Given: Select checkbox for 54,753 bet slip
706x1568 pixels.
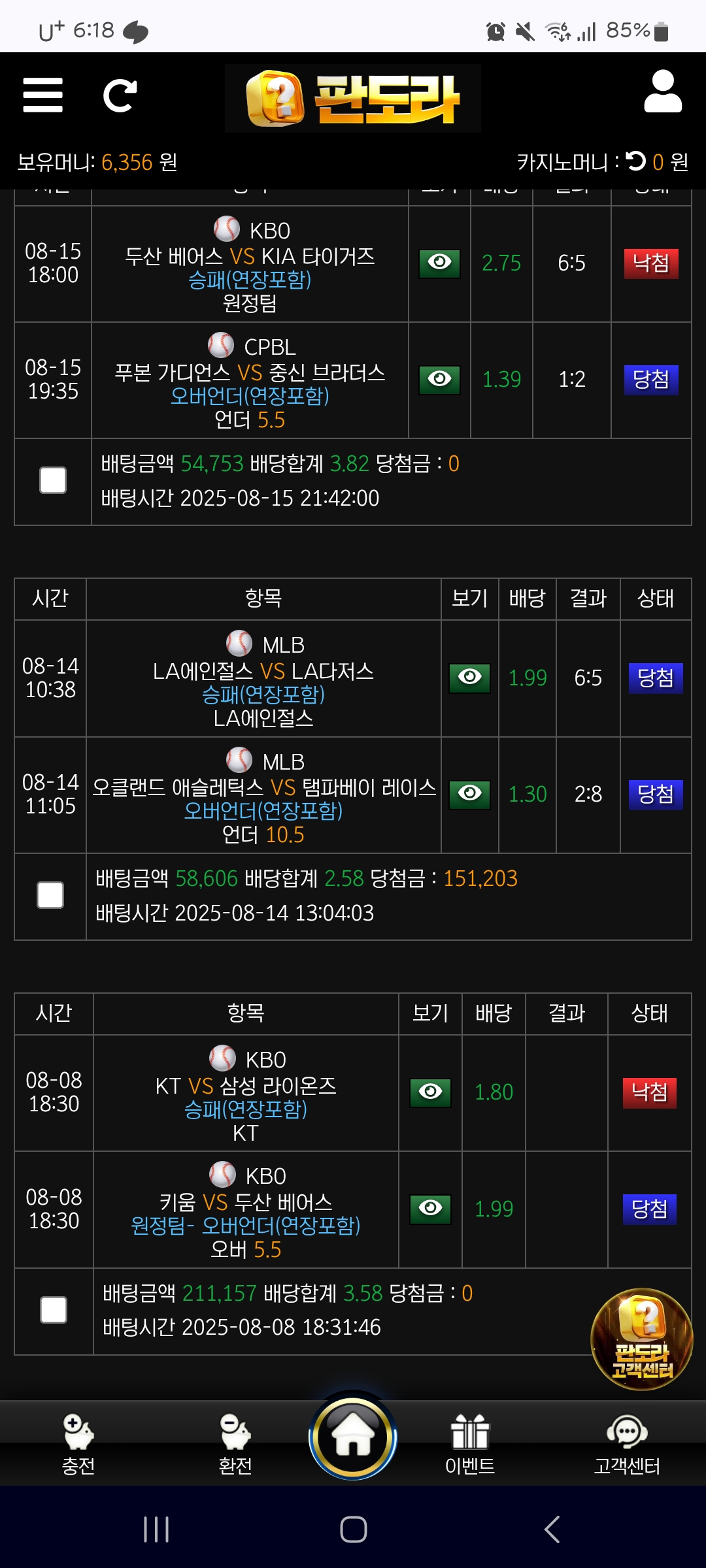Looking at the screenshot, I should [53, 480].
